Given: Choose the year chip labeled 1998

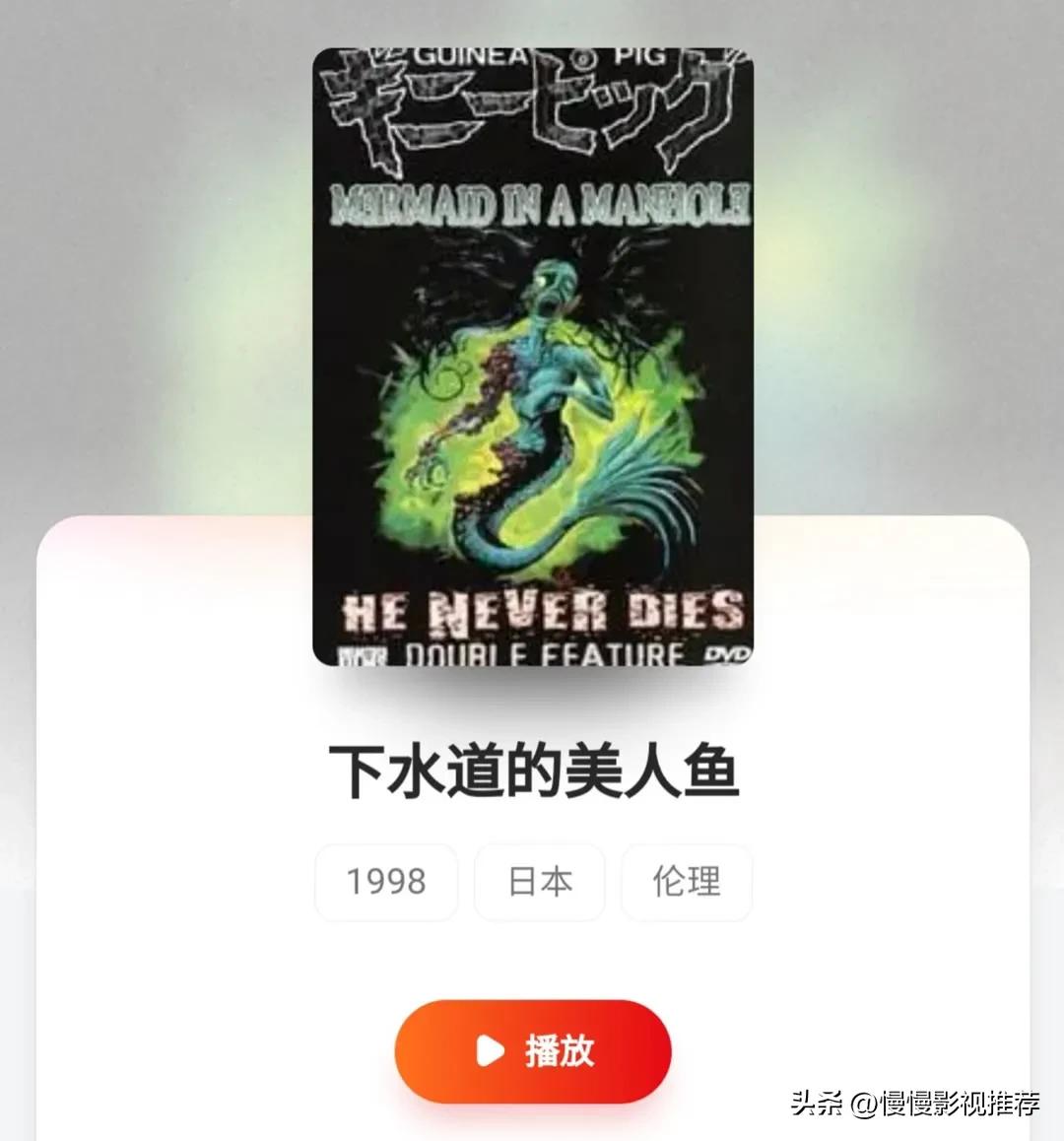Looking at the screenshot, I should tap(386, 883).
